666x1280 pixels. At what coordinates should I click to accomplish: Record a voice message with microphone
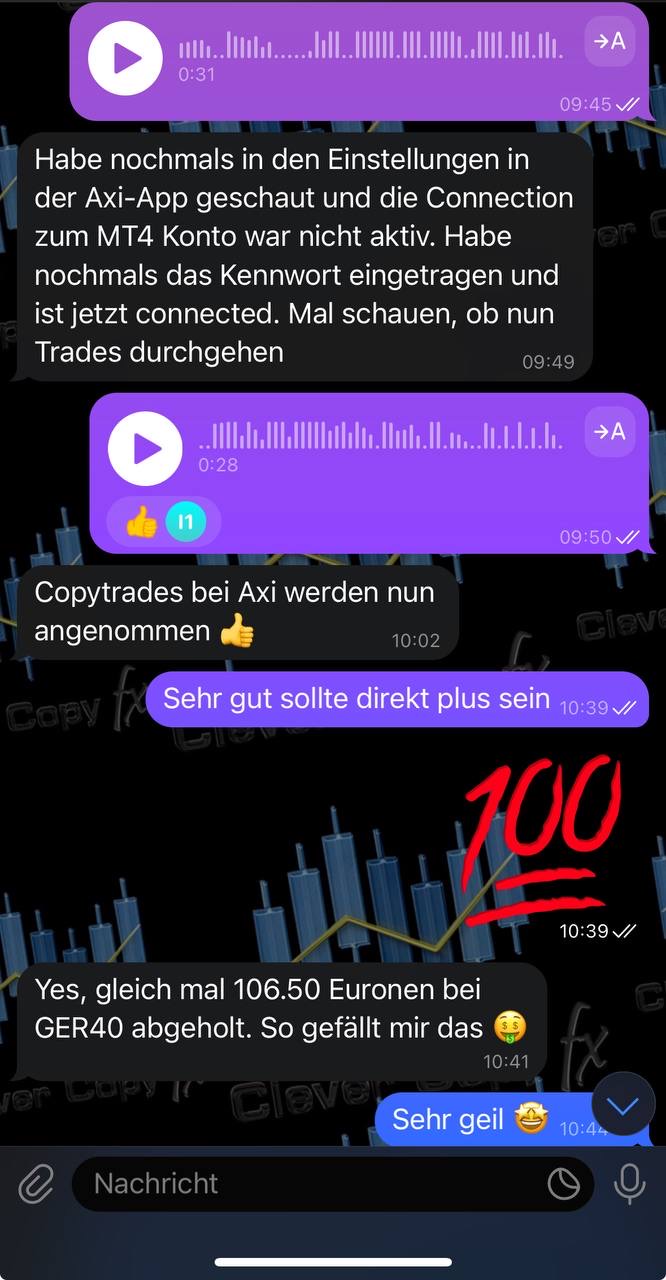click(629, 1185)
